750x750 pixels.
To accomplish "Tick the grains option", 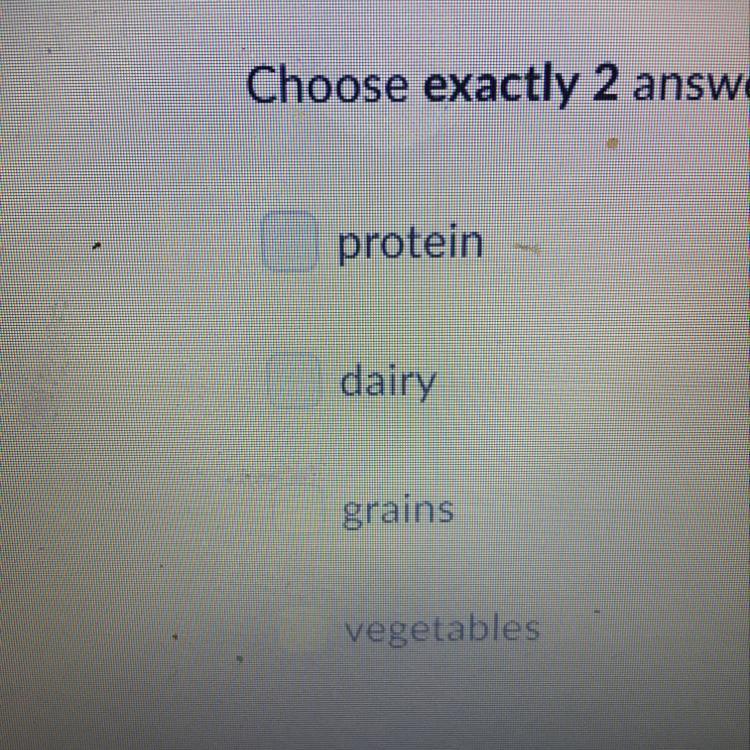I will (297, 510).
